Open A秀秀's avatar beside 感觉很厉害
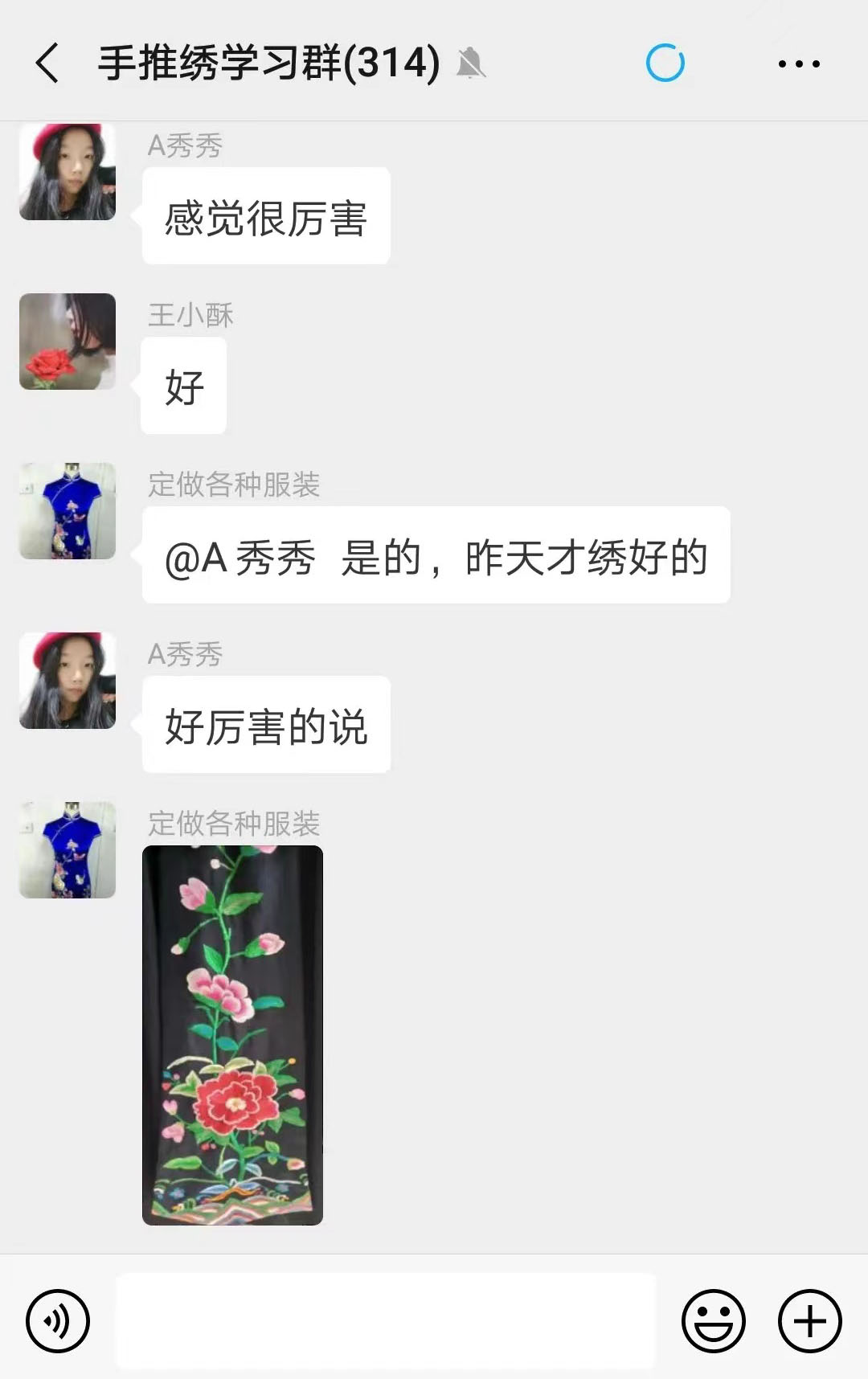 pos(68,172)
